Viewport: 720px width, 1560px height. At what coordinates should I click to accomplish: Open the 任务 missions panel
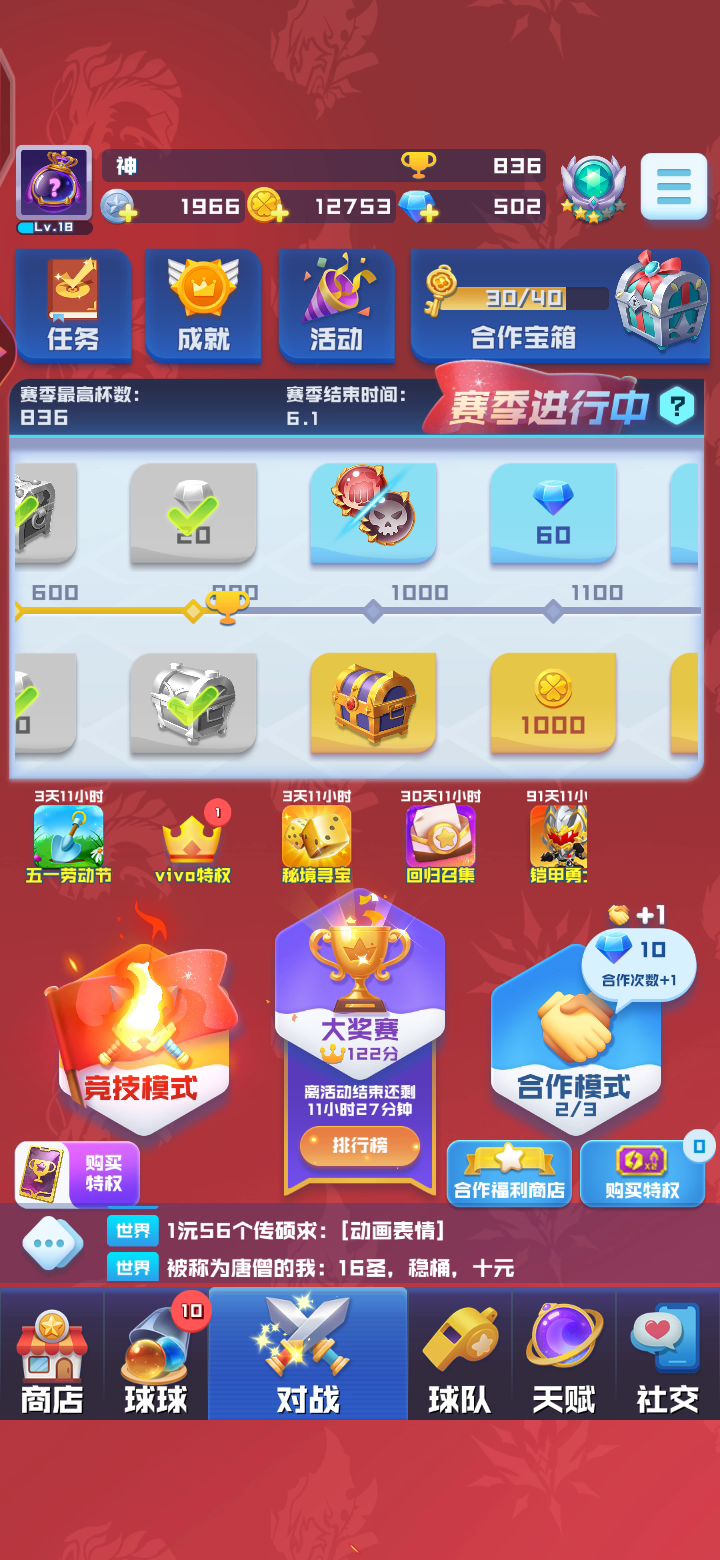point(73,305)
